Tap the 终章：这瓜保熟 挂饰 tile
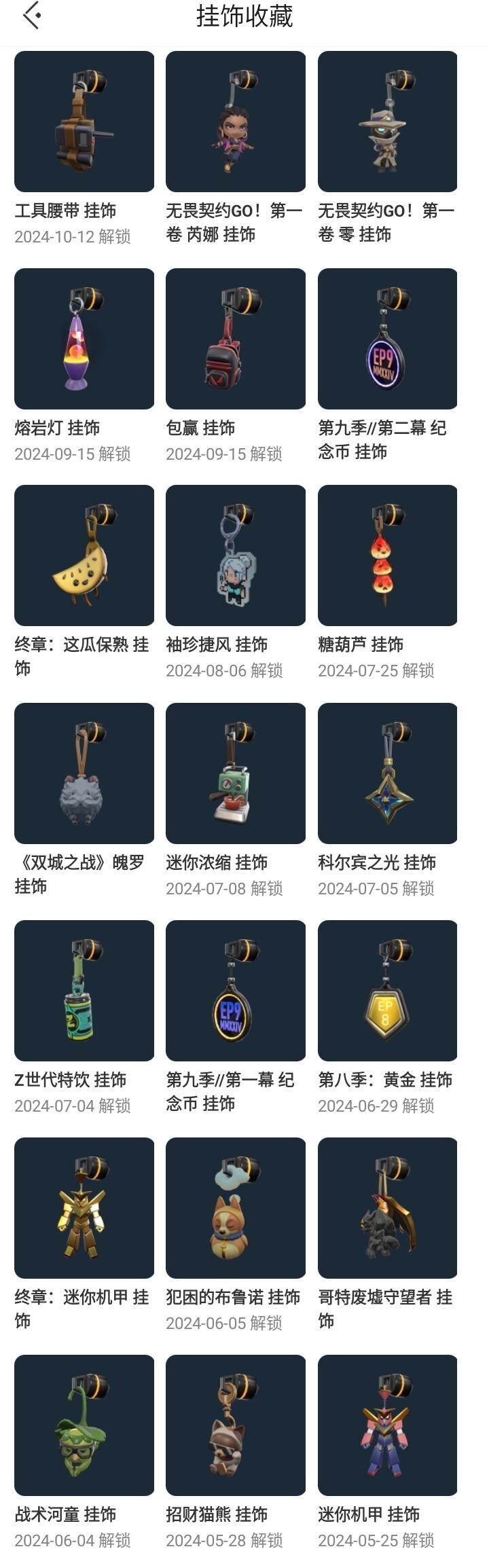Image resolution: width=489 pixels, height=1568 pixels. (84, 555)
